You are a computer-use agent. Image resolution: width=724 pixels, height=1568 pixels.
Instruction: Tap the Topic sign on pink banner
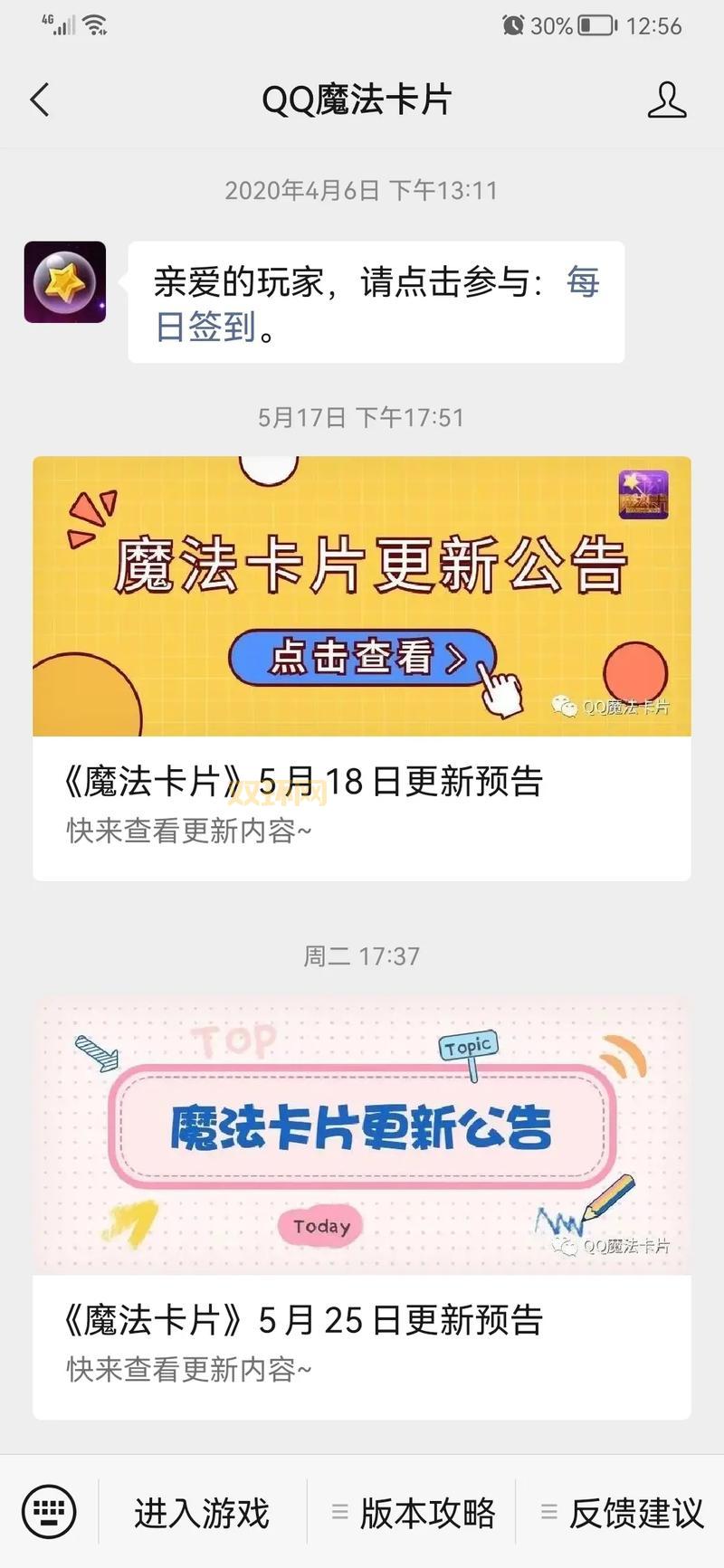[x=468, y=1045]
